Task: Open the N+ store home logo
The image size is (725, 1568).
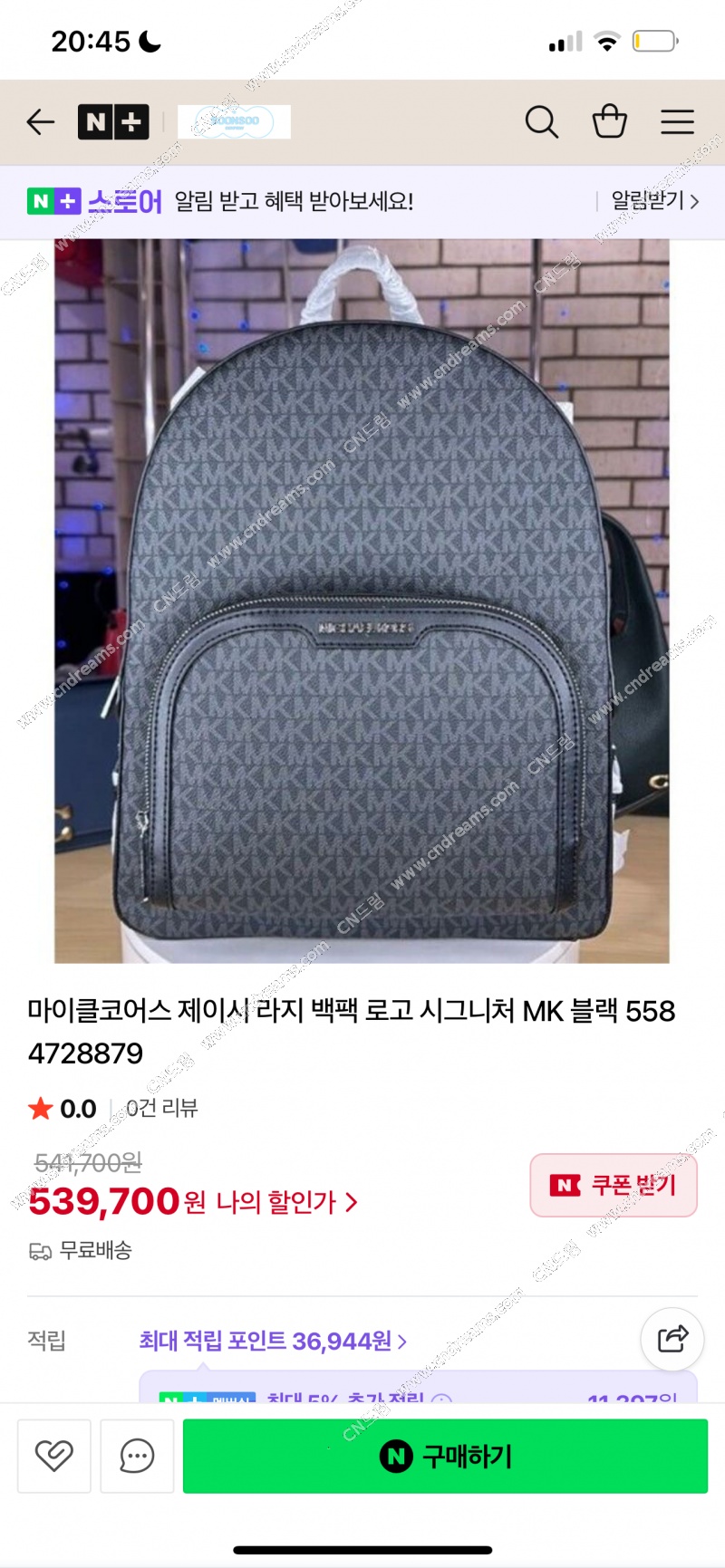Action: 113,121
